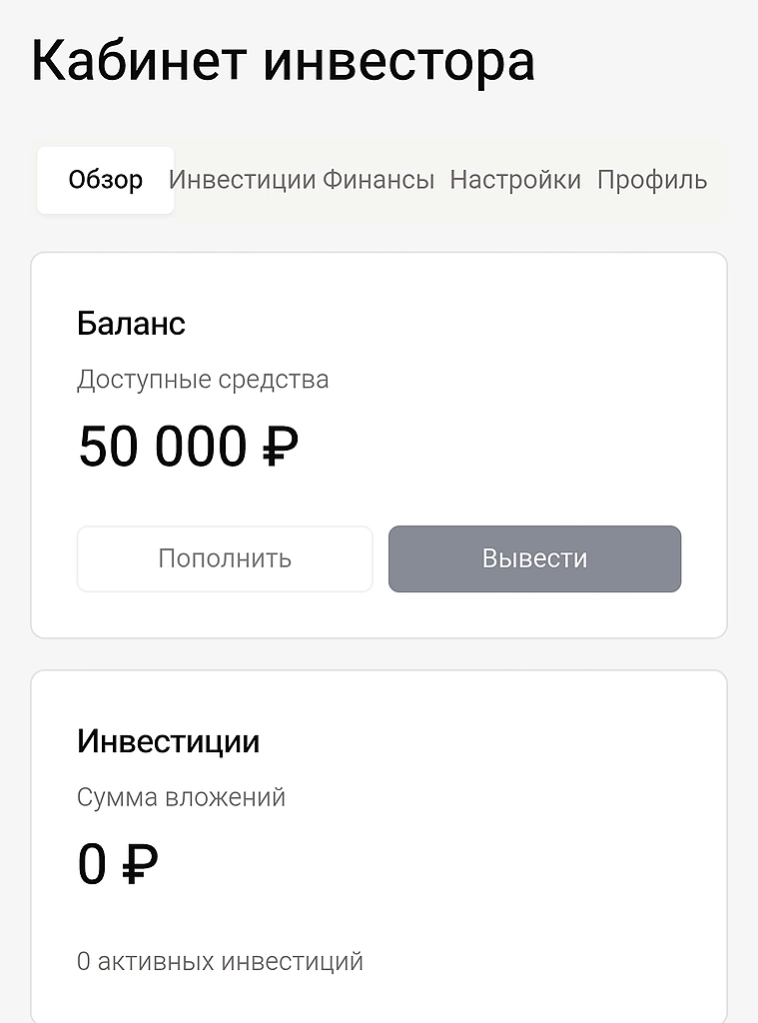Click the Доступные средства label
The height and width of the screenshot is (1023, 758).
[202, 379]
